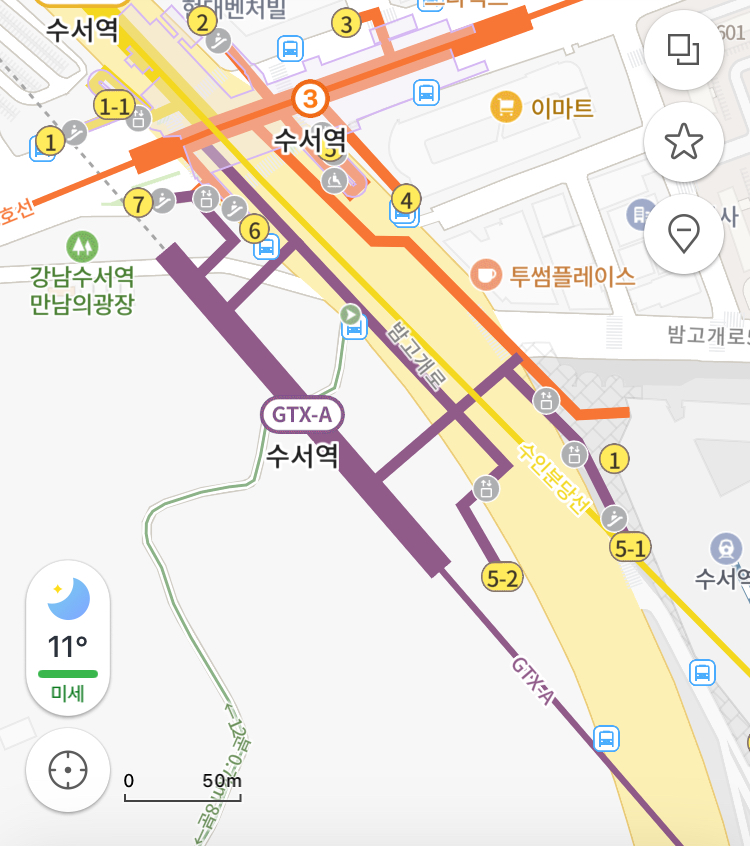The height and width of the screenshot is (846, 750).
Task: Center map on current location
Action: [x=68, y=770]
